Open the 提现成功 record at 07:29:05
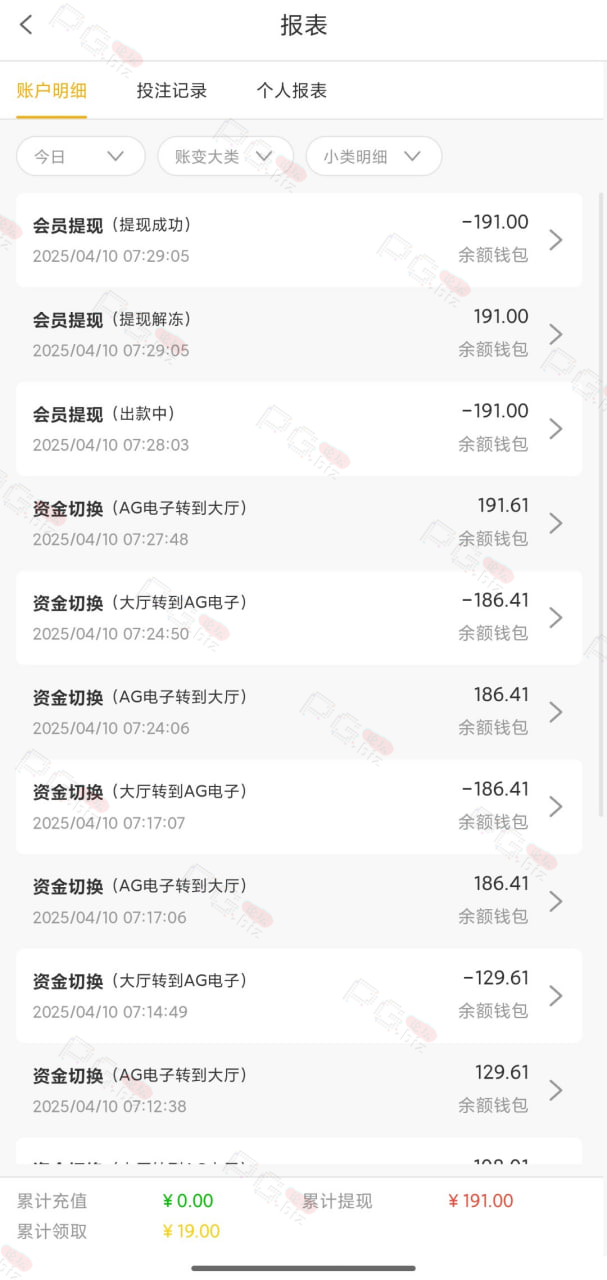Screen dimensions: 607x1280 point(299,240)
